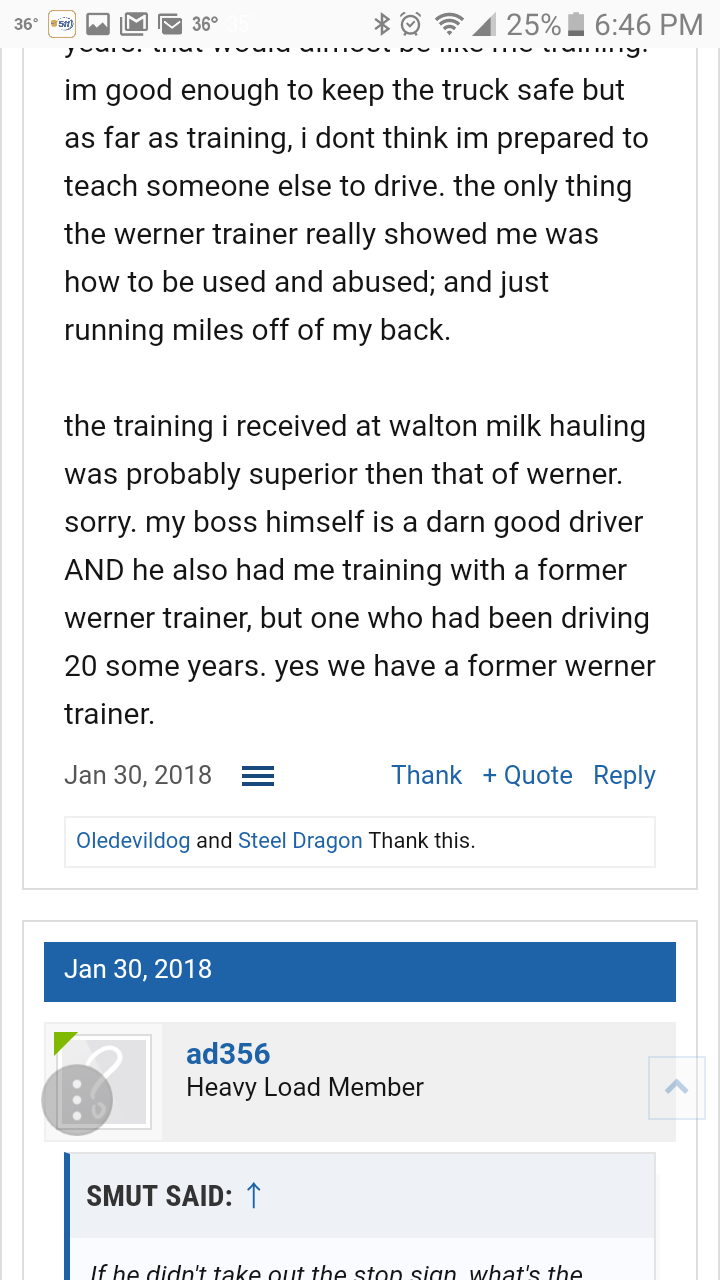Thank the walton milk hauling post
This screenshot has width=720, height=1280.
click(426, 775)
